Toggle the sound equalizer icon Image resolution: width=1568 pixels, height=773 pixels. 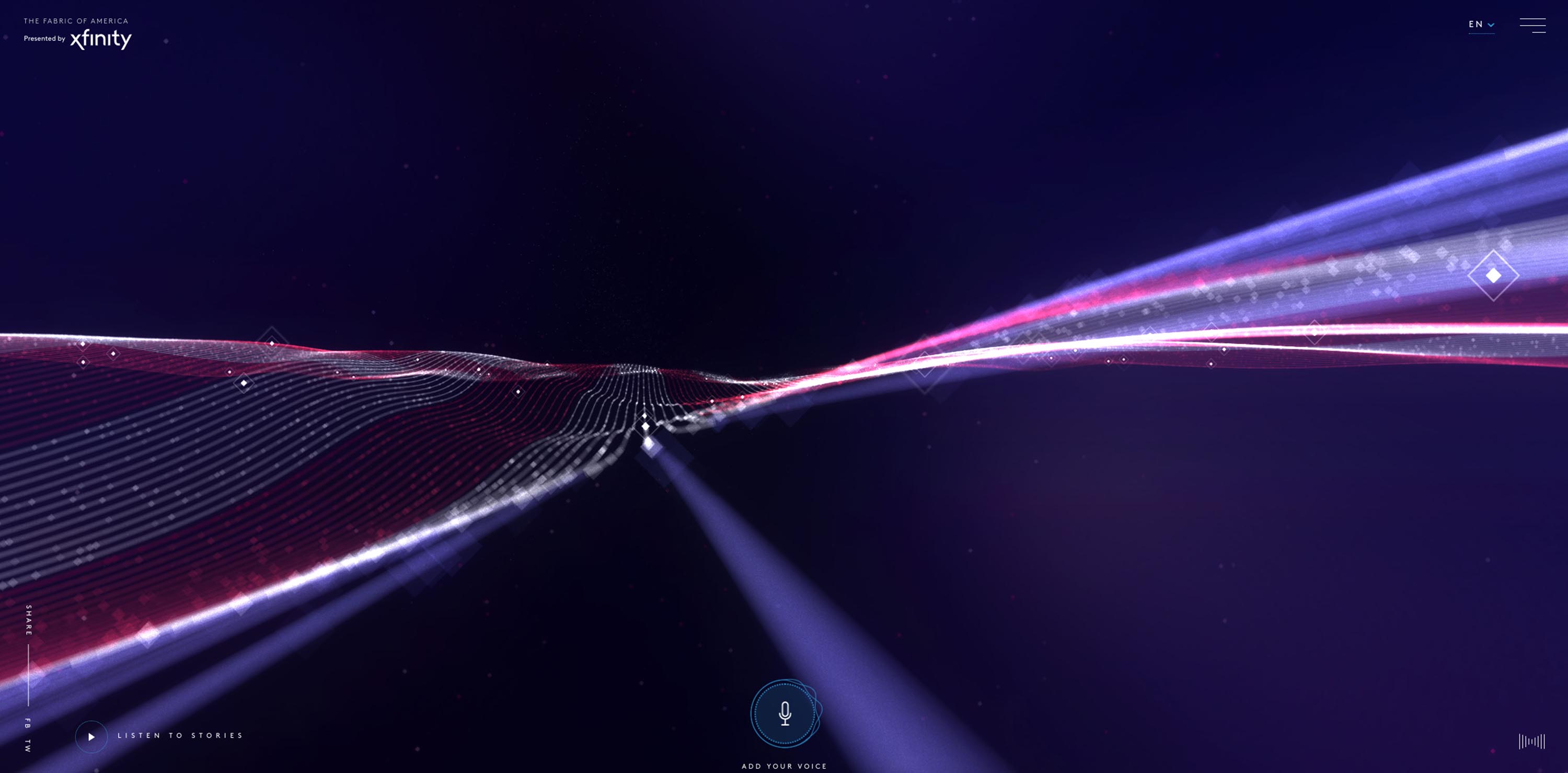1531,741
